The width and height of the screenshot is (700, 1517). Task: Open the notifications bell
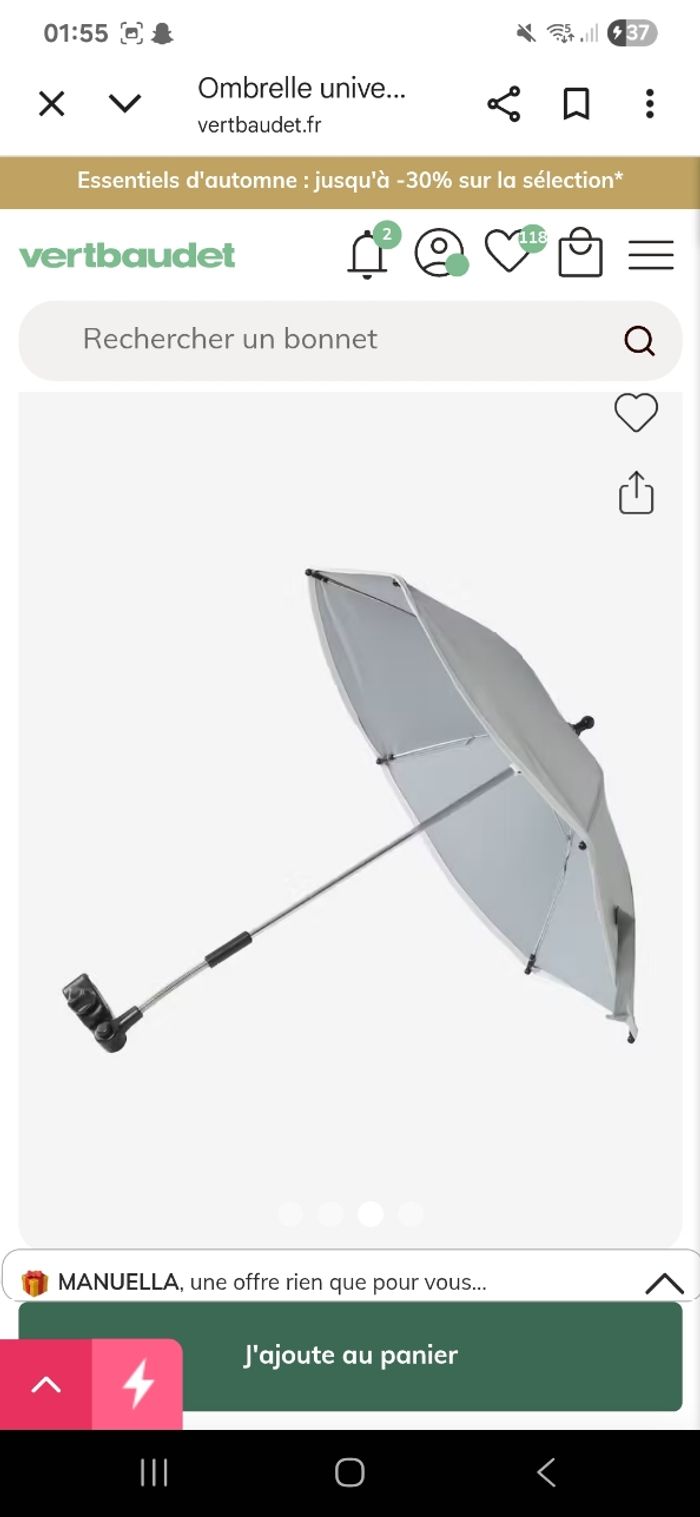coord(367,254)
